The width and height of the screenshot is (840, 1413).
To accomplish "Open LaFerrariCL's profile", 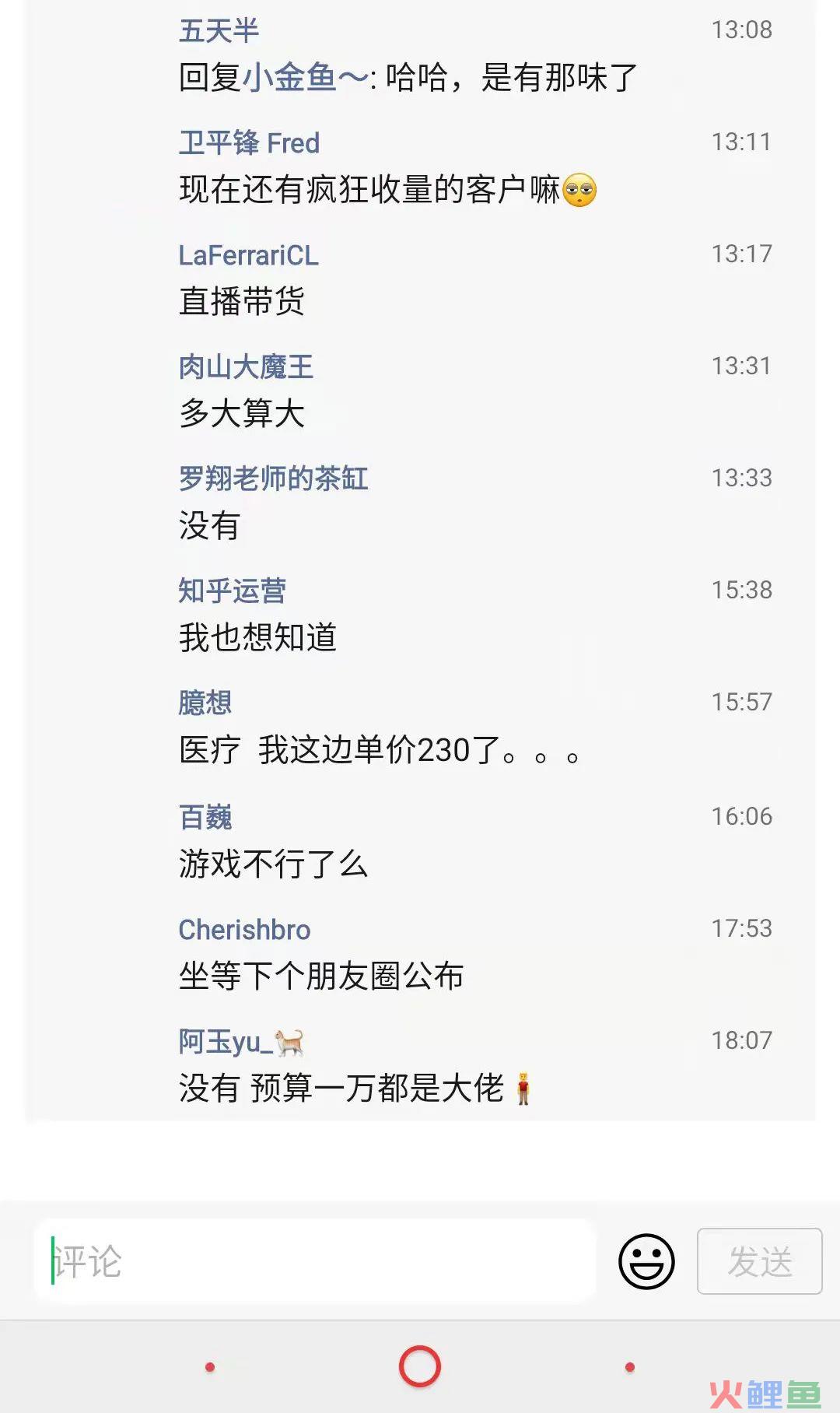I will 248,255.
